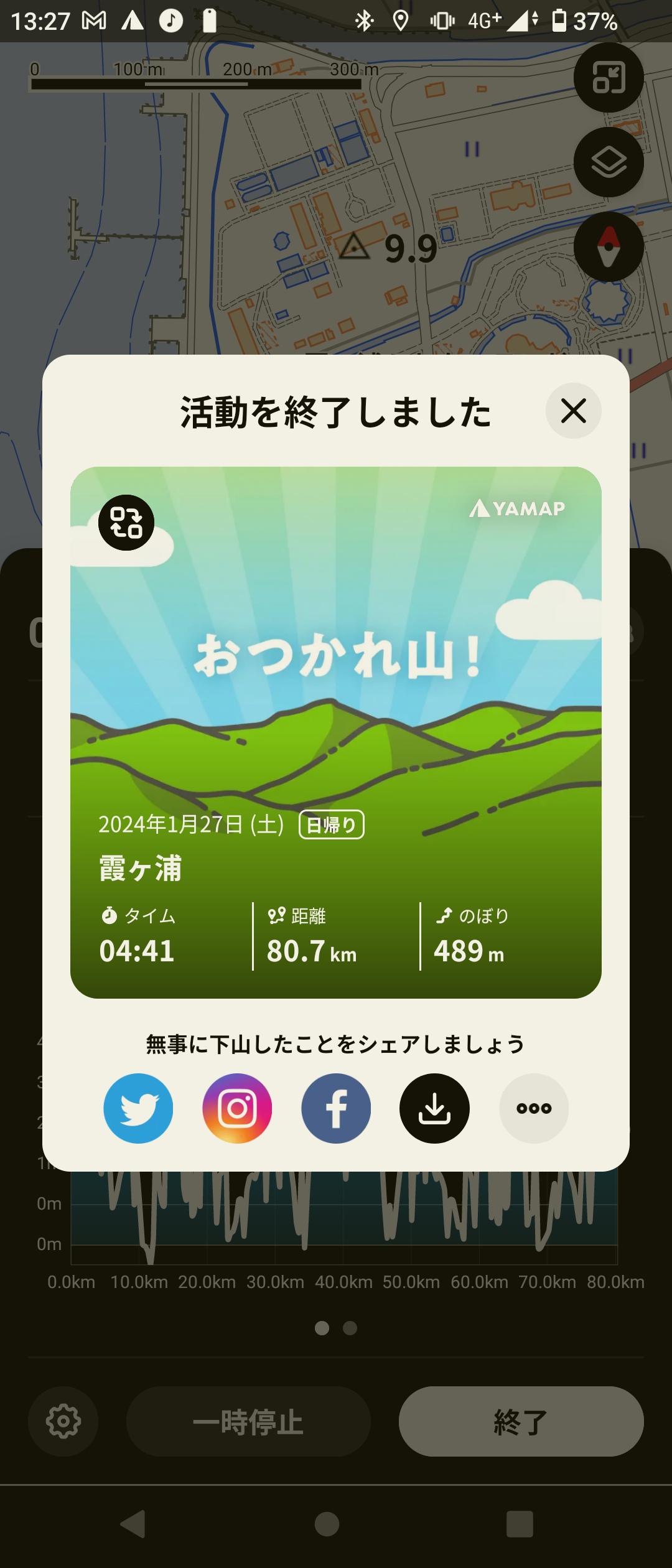Open more sharing options
The image size is (672, 1568).
point(534,1108)
